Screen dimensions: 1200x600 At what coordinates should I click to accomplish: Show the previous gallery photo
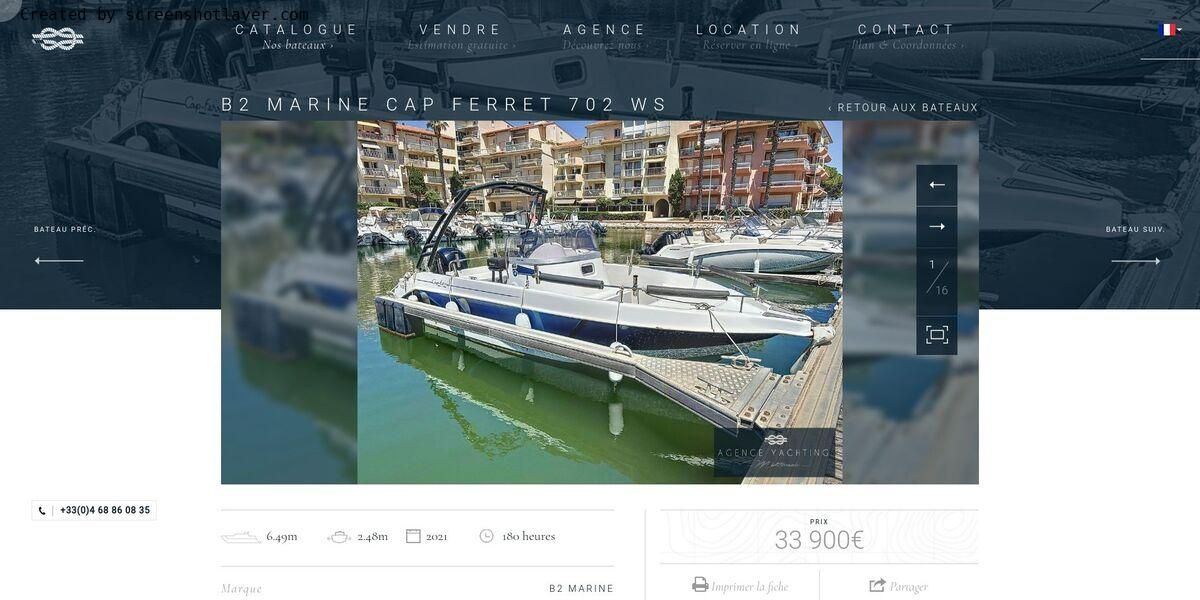coord(937,185)
